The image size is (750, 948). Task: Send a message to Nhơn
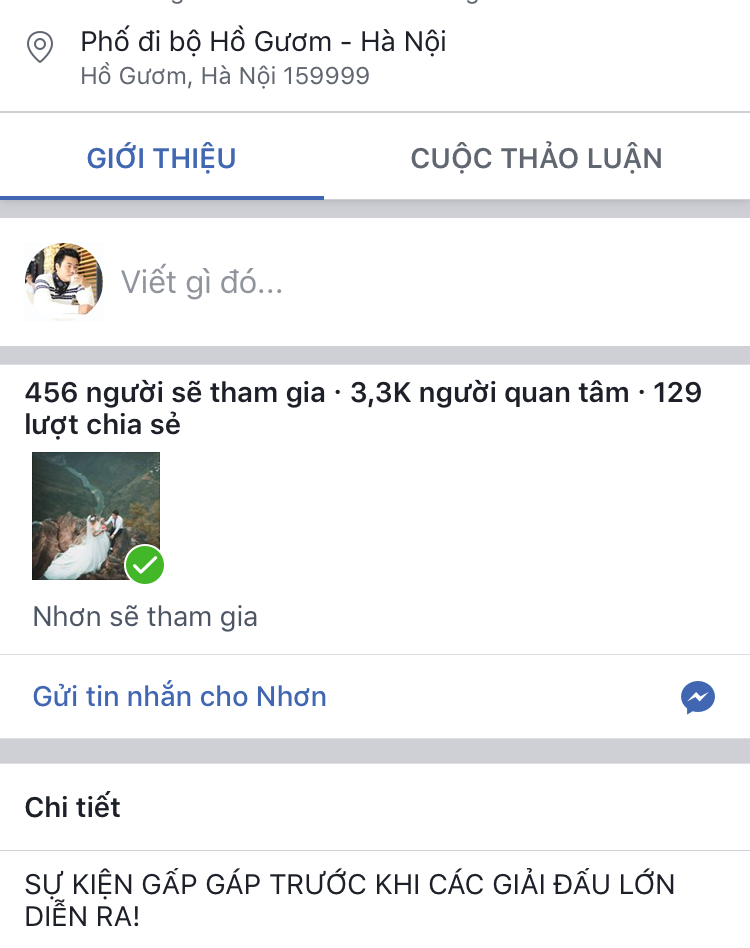coord(180,696)
